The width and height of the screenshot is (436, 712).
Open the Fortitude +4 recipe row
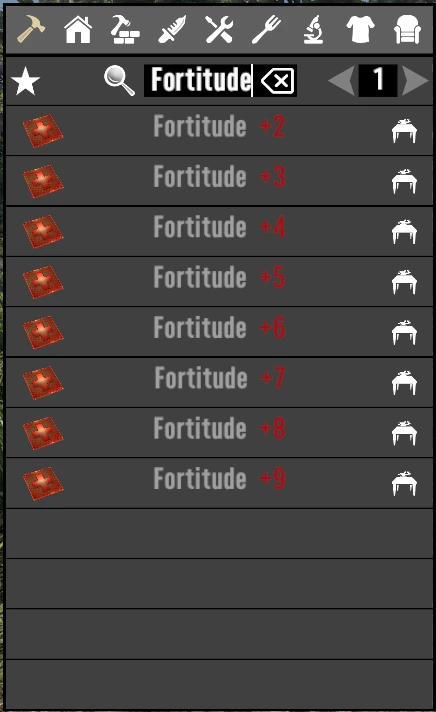pos(219,232)
